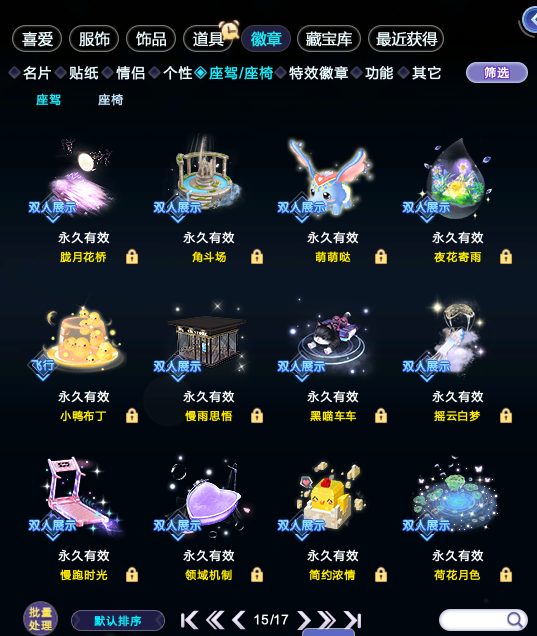The height and width of the screenshot is (636, 537).
Task: Choose the 特效徽章 subcategory
Action: (x=318, y=73)
